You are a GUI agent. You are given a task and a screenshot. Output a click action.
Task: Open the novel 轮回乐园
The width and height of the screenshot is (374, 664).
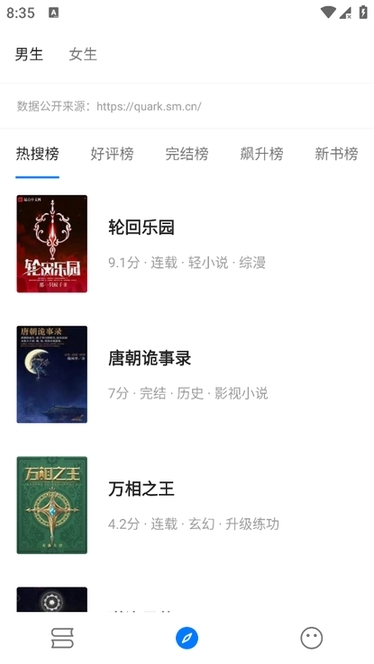187,244
